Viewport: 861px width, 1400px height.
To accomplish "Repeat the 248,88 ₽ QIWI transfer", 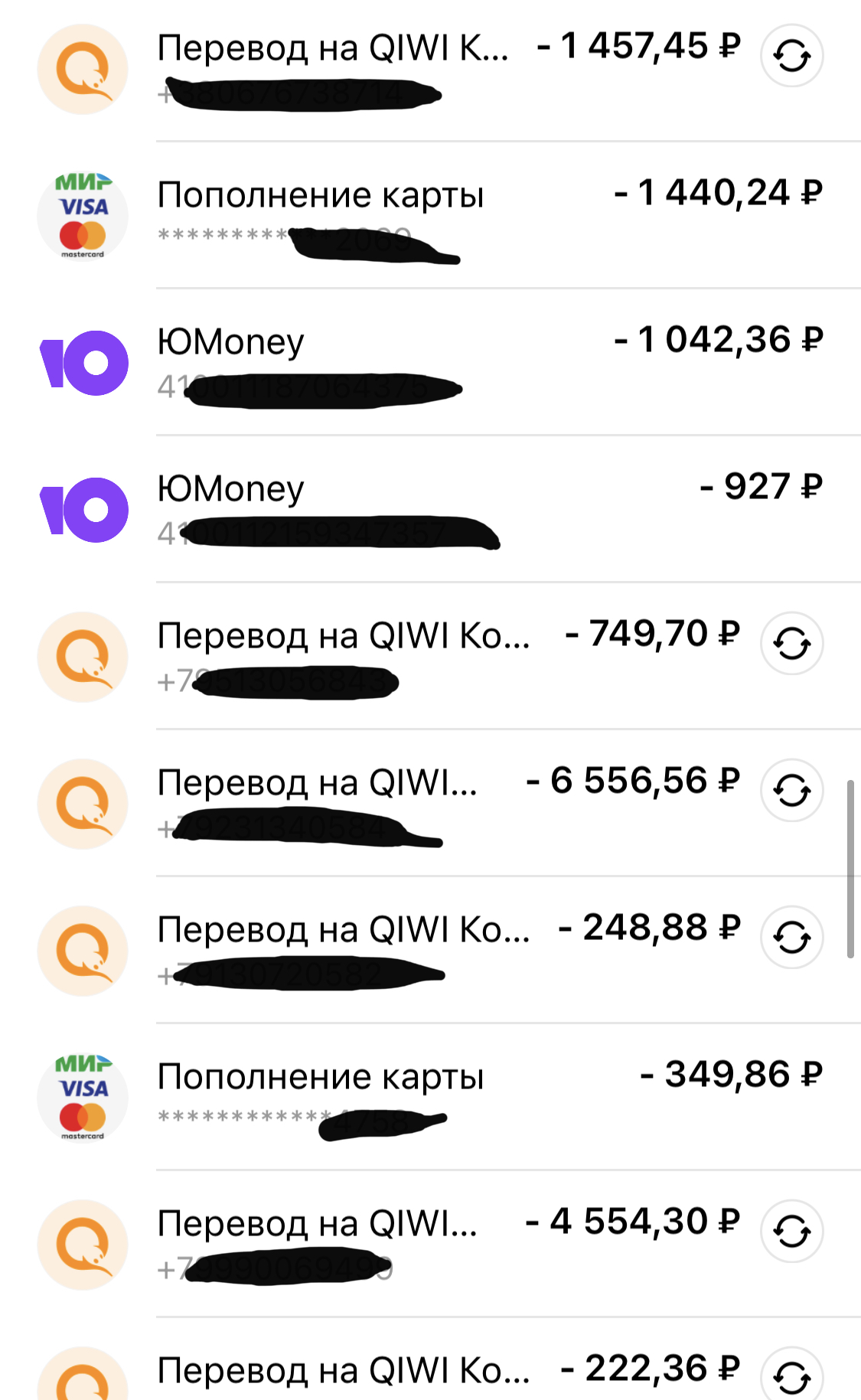I will coord(791,937).
